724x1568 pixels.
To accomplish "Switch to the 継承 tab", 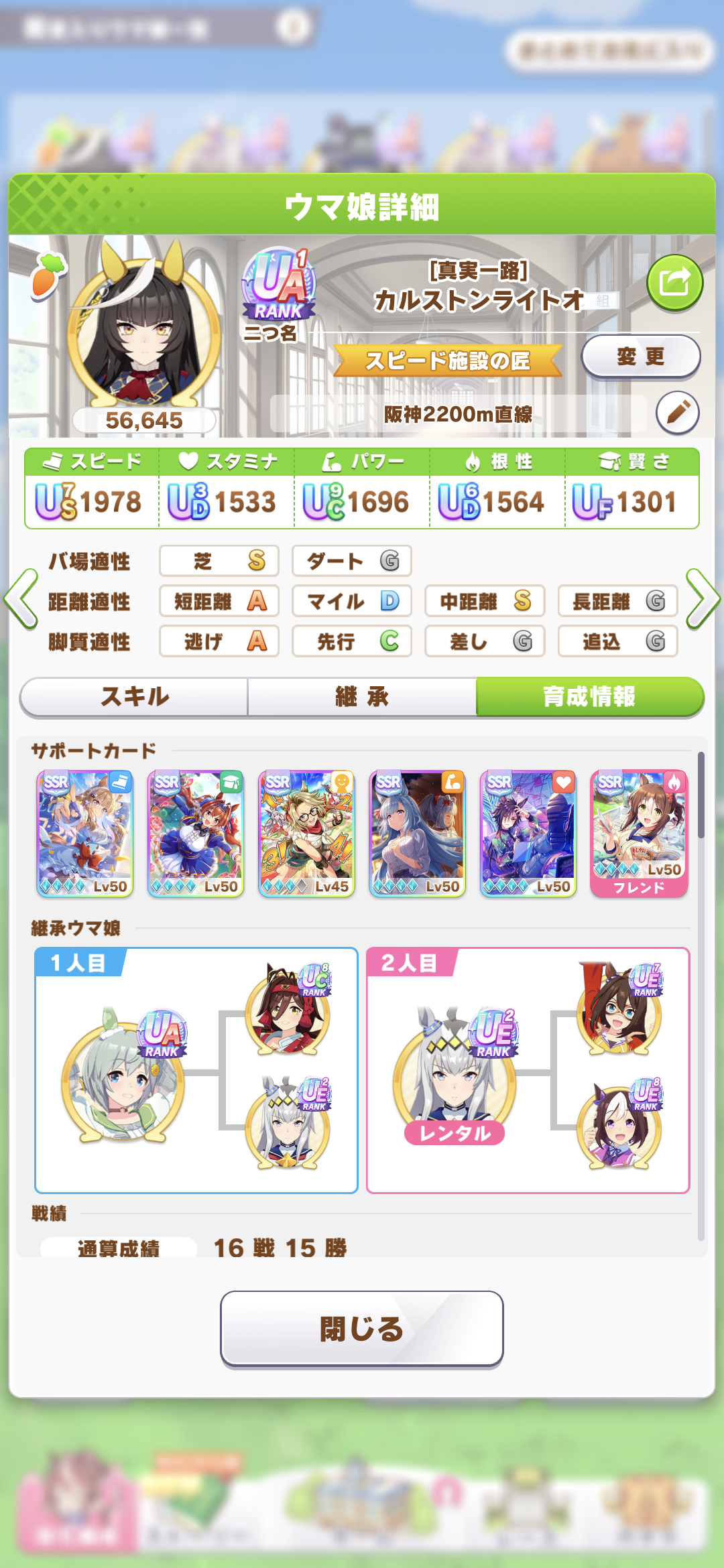I will (362, 697).
